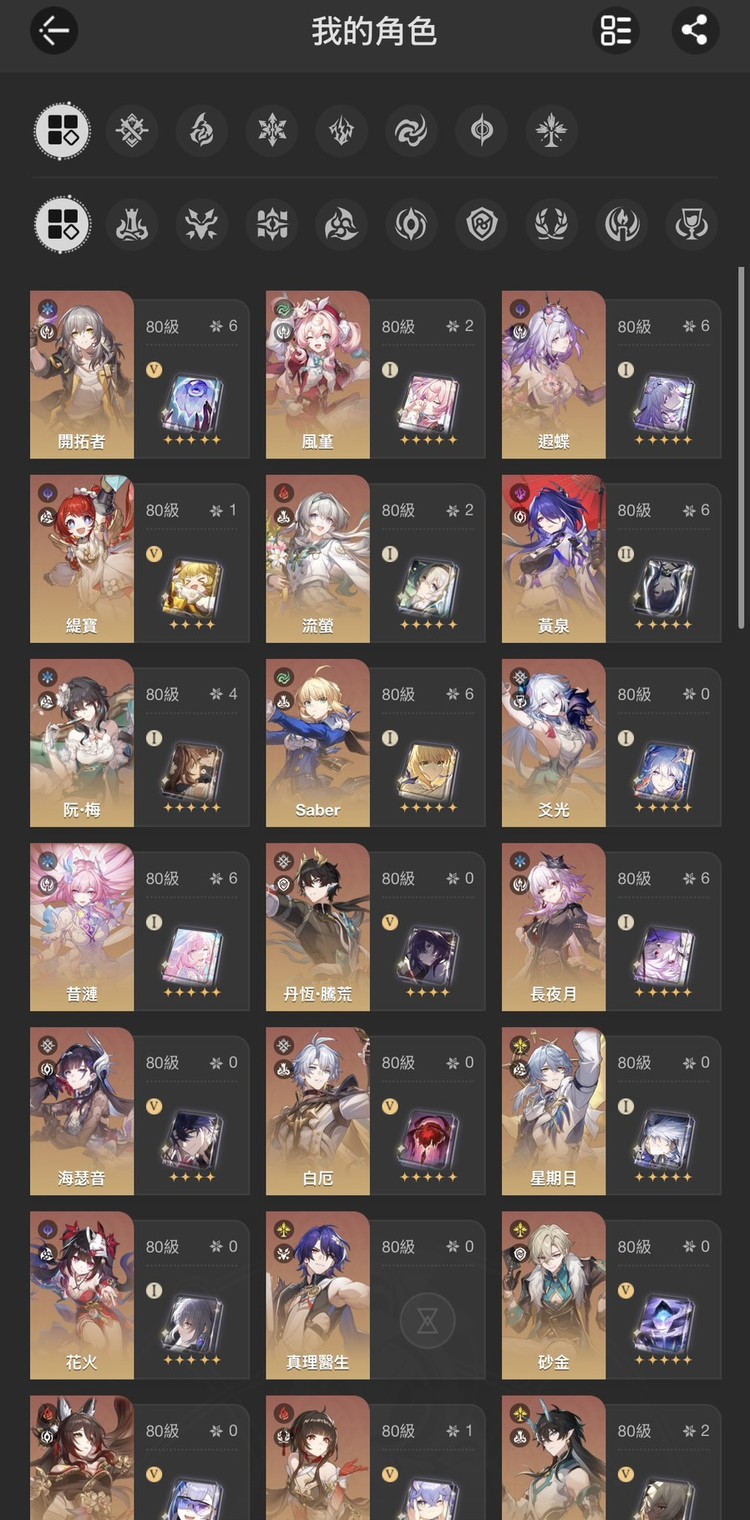The height and width of the screenshot is (1520, 750).
Task: Switch to list view layout
Action: pos(616,31)
